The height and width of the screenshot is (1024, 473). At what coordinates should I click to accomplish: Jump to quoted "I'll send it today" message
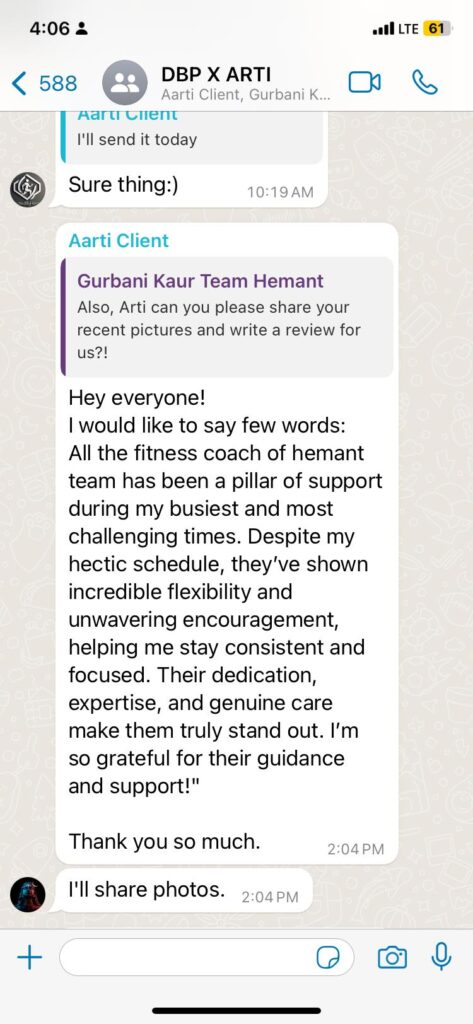[x=191, y=137]
